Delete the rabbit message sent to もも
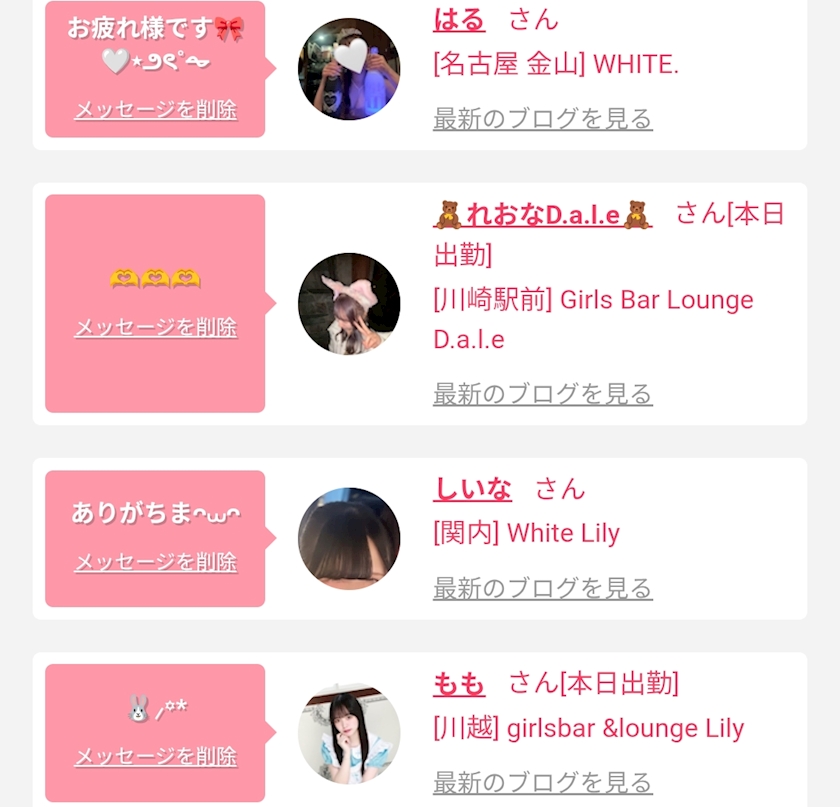Screen dimensions: 840x807 coord(155,756)
